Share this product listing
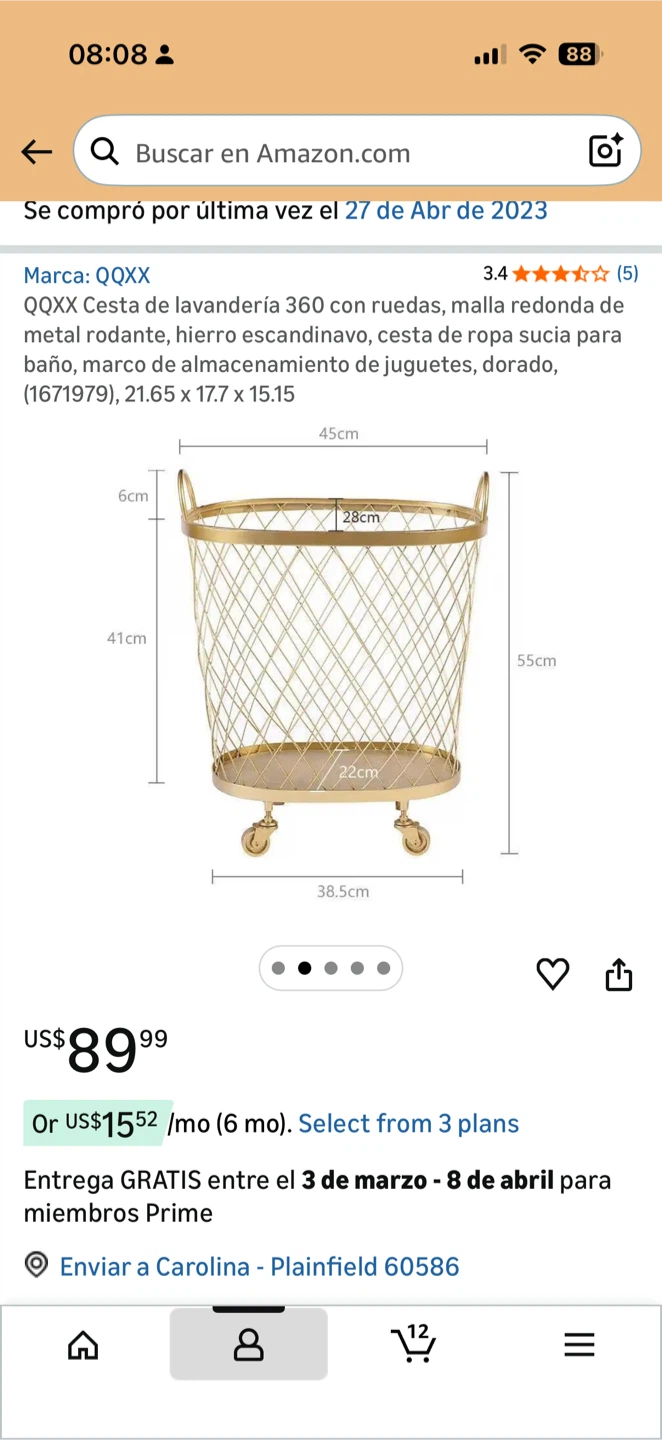This screenshot has height=1440, width=662. click(619, 973)
